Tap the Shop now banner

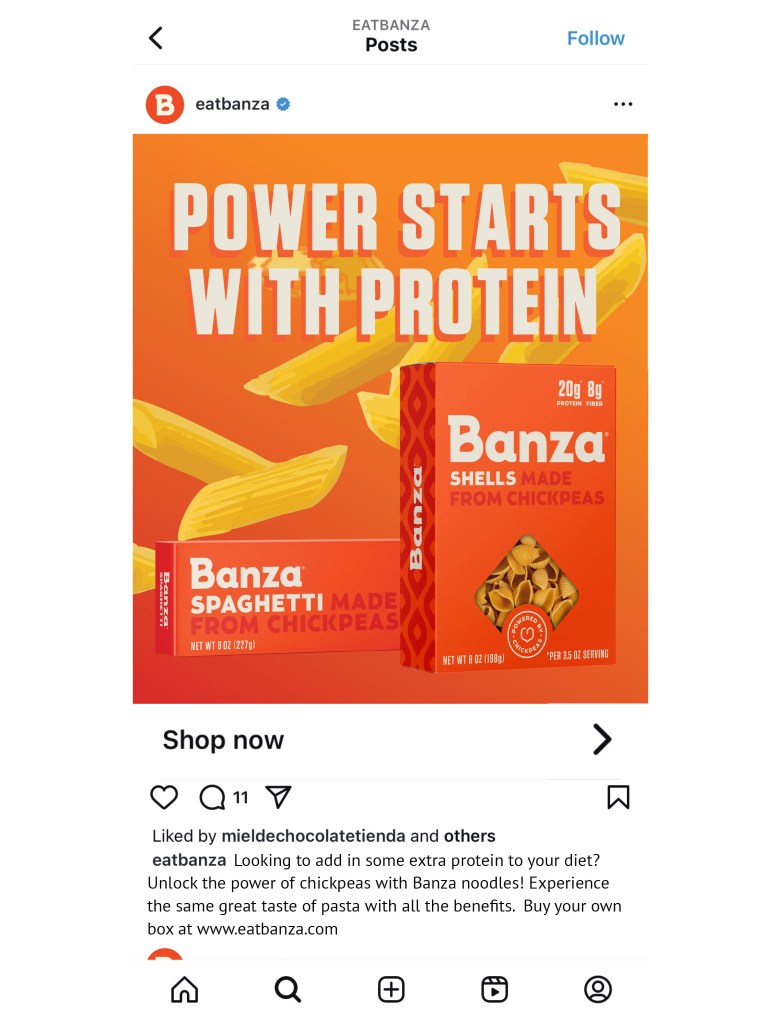coord(388,740)
